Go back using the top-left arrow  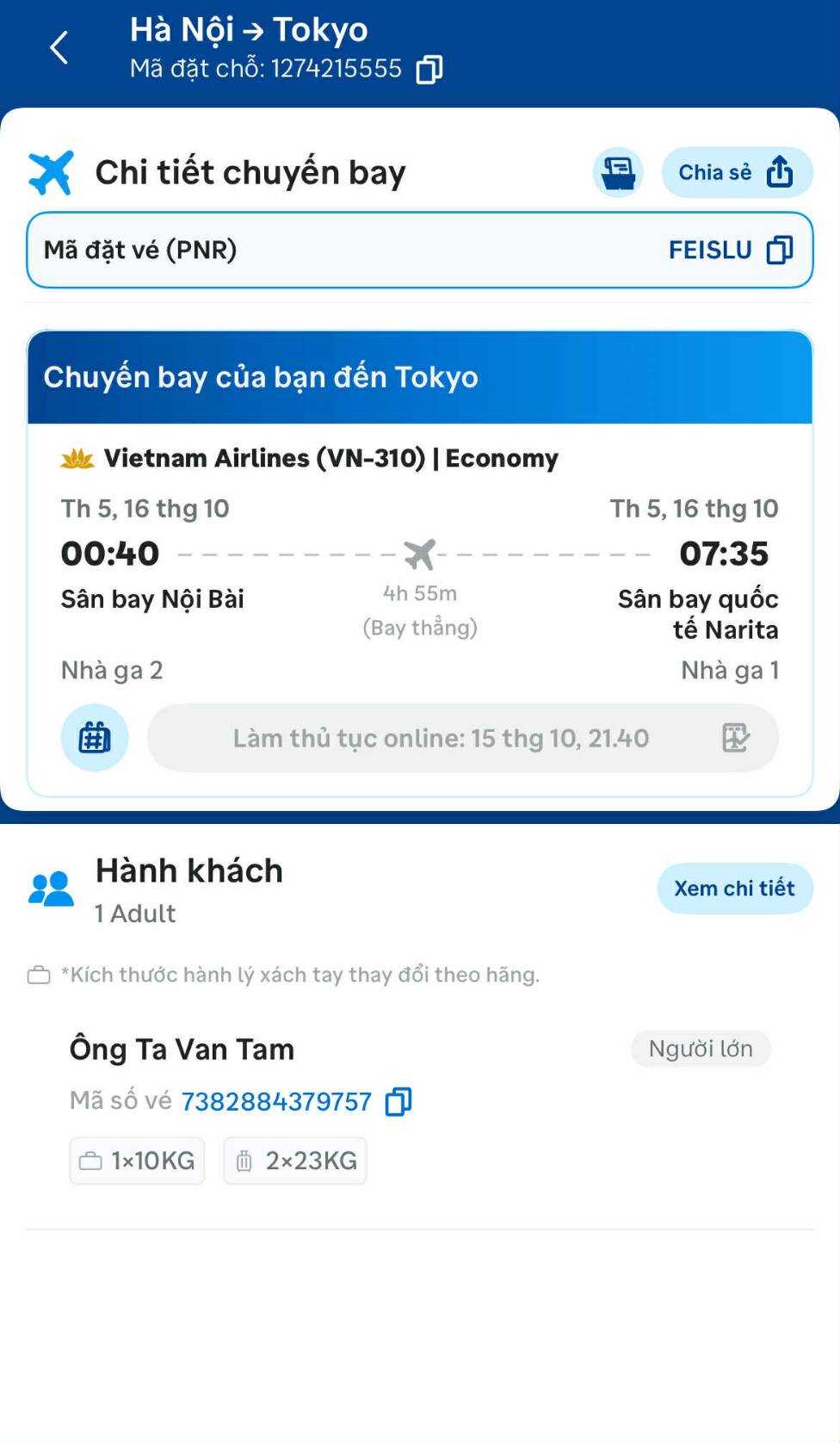pos(59,47)
